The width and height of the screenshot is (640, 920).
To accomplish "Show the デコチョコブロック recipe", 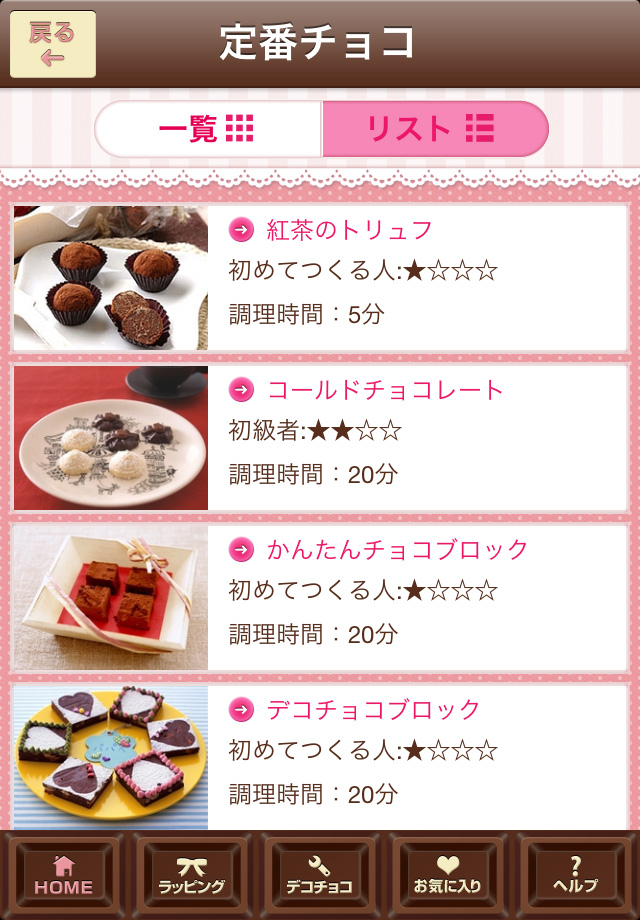I will pos(373,710).
